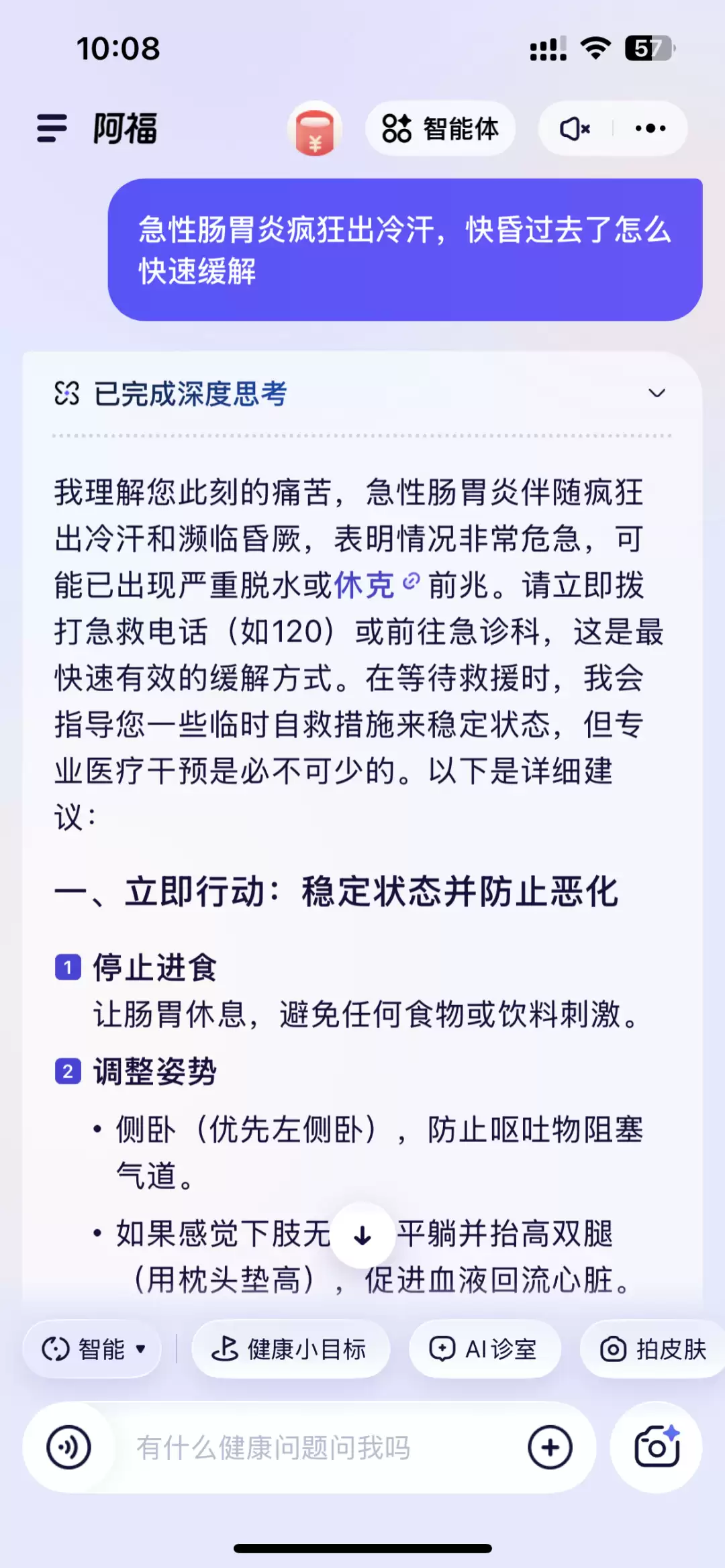Click the 阿福 app title
This screenshot has width=725, height=1568.
124,129
